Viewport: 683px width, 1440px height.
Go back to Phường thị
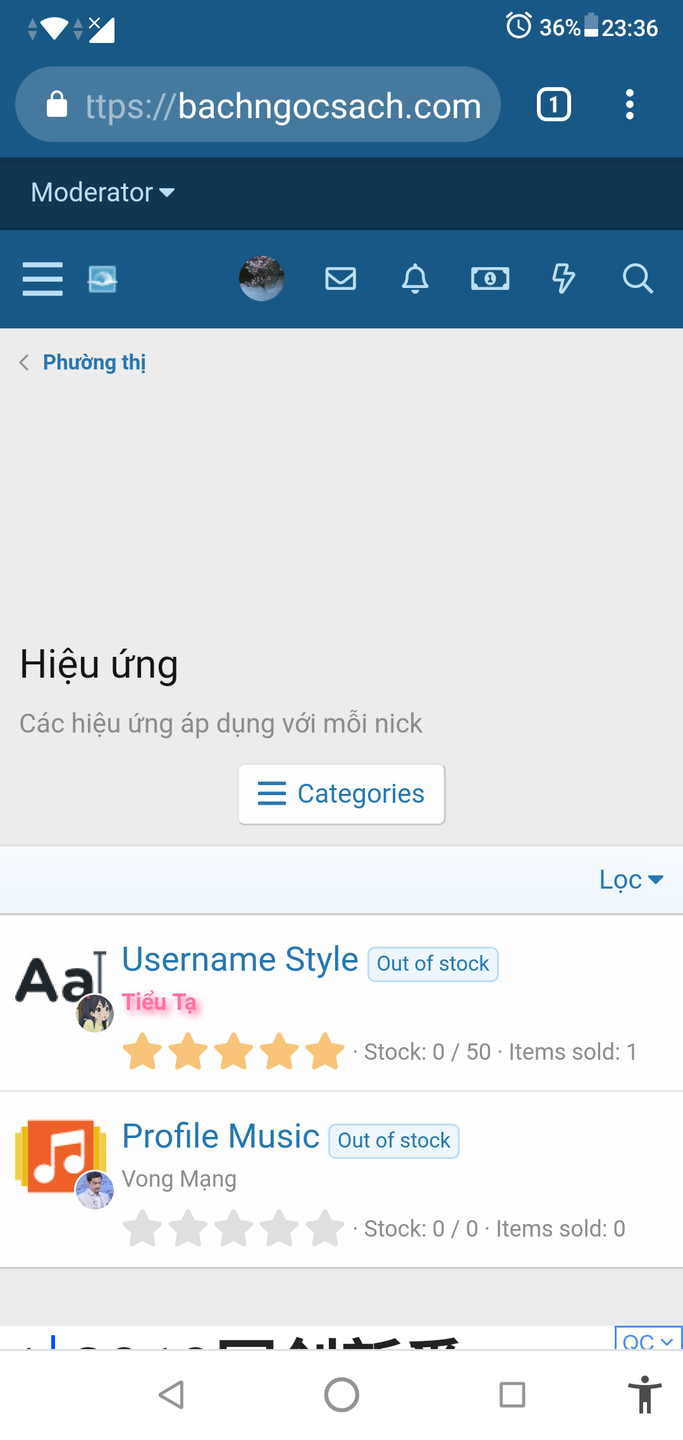(94, 362)
